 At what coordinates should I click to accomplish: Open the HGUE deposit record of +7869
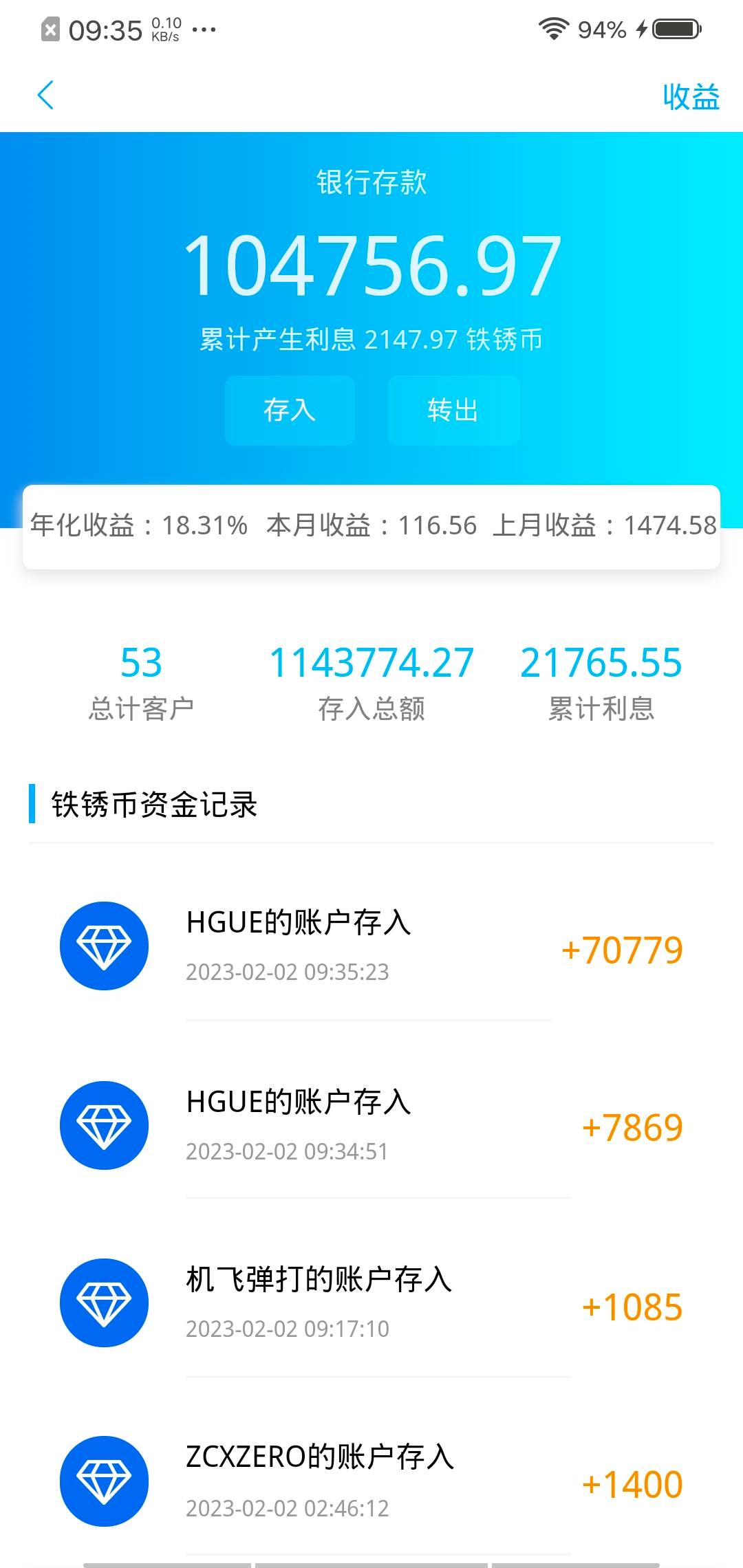(x=371, y=1126)
